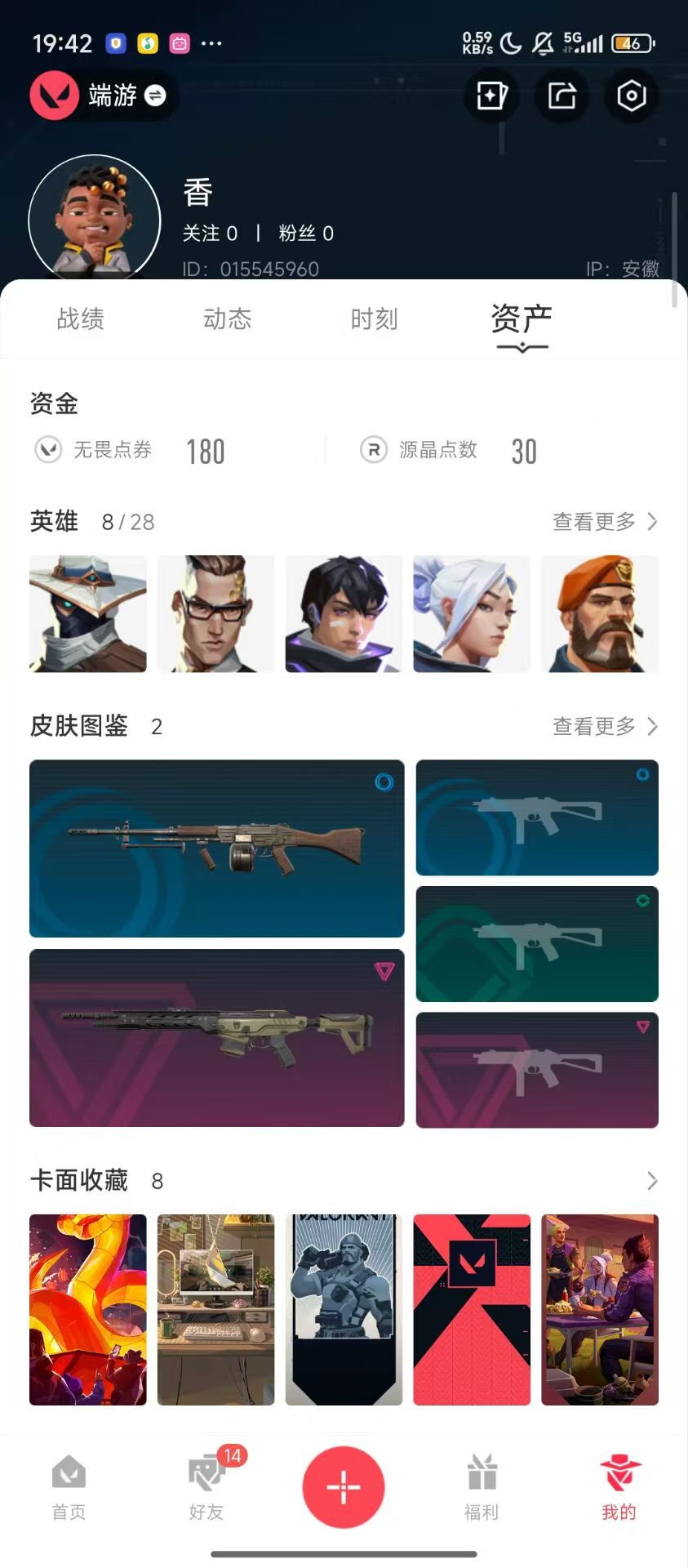View 关注 following list

point(210,234)
